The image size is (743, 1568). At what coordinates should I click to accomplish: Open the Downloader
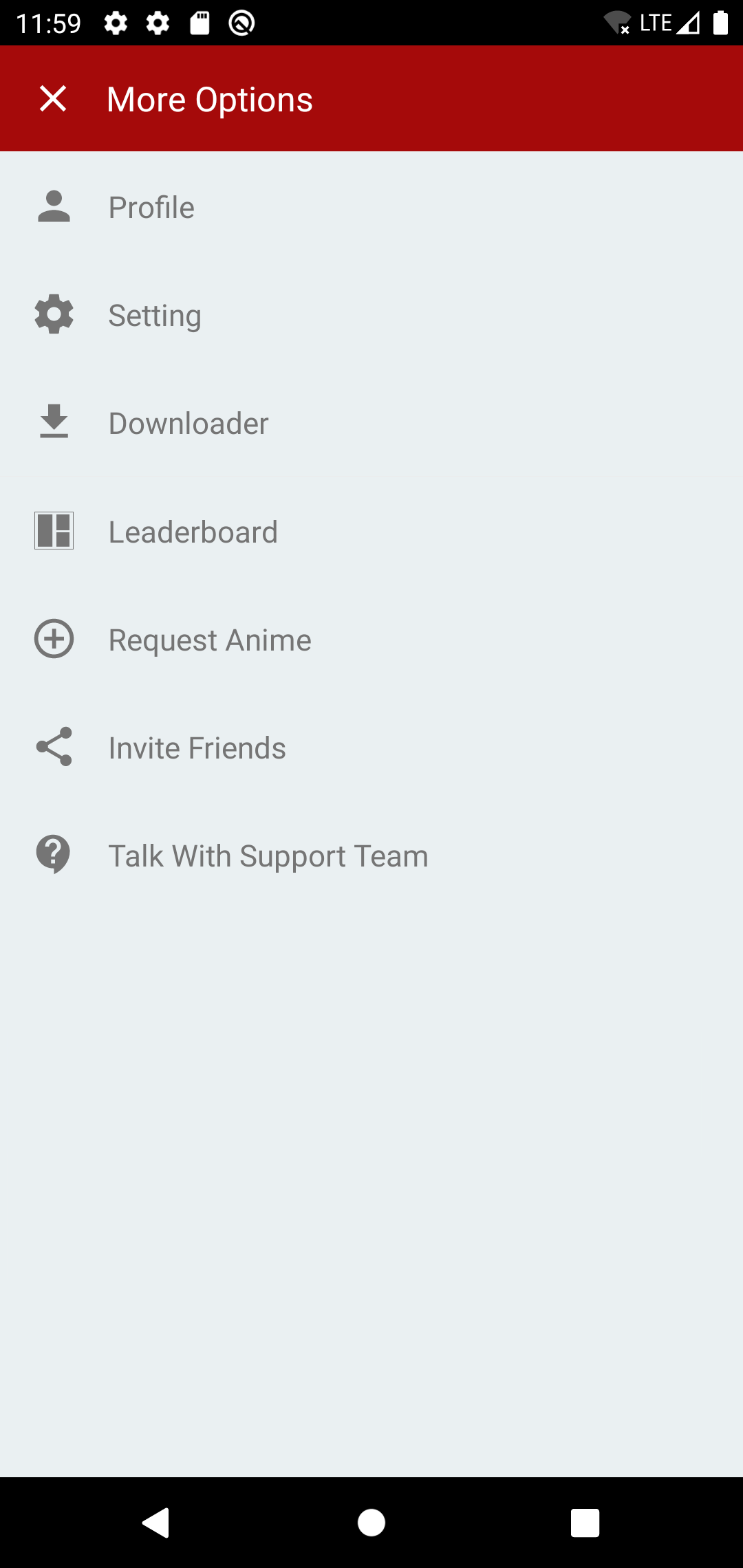click(188, 423)
